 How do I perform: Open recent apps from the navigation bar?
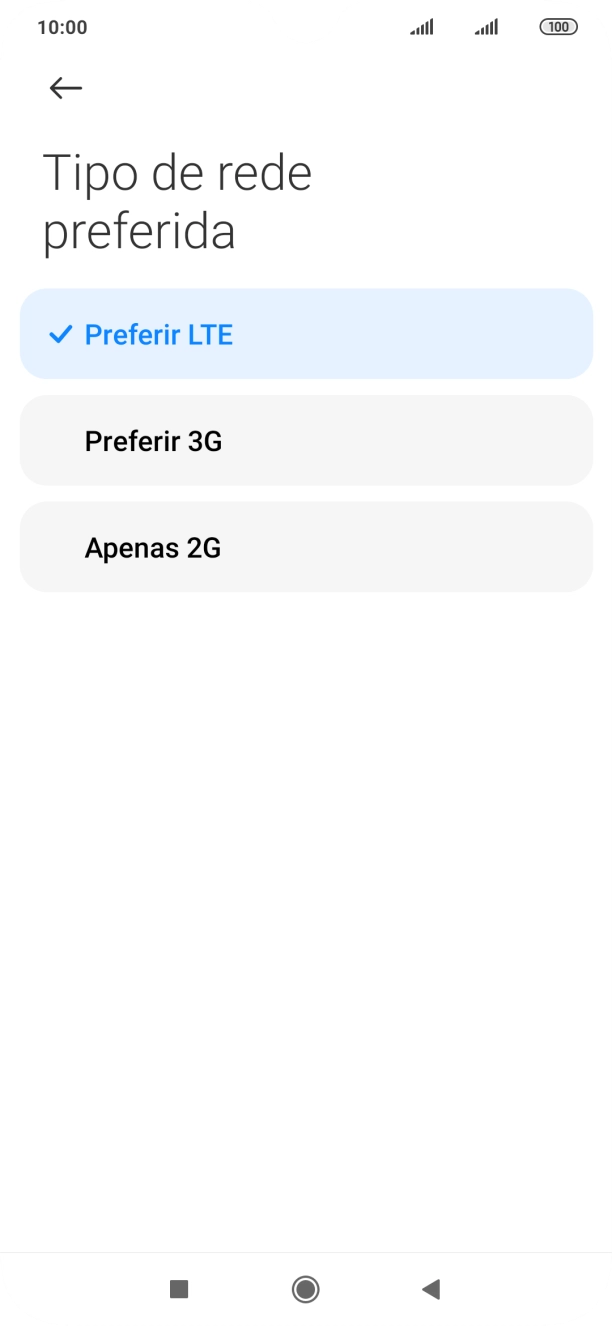[179, 1289]
